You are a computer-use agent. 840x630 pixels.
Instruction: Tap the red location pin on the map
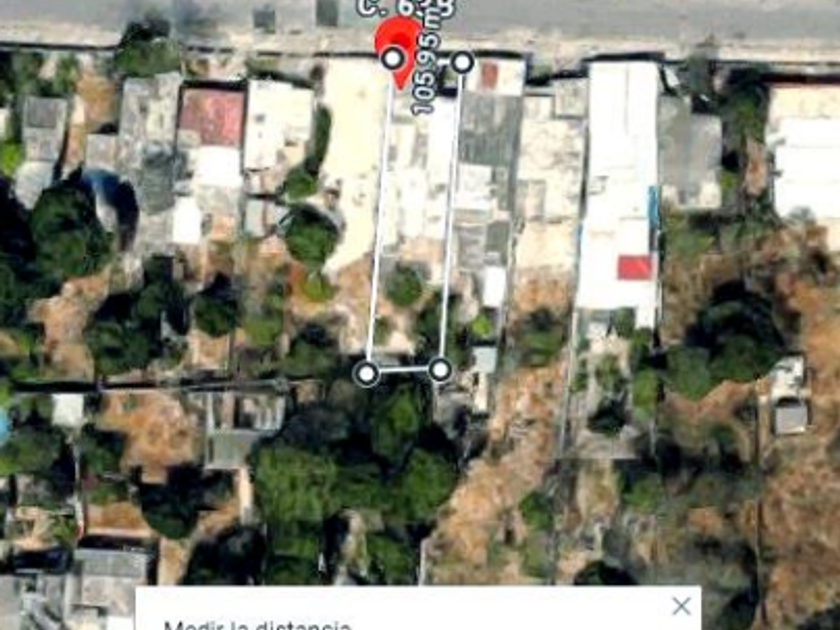pos(399,42)
